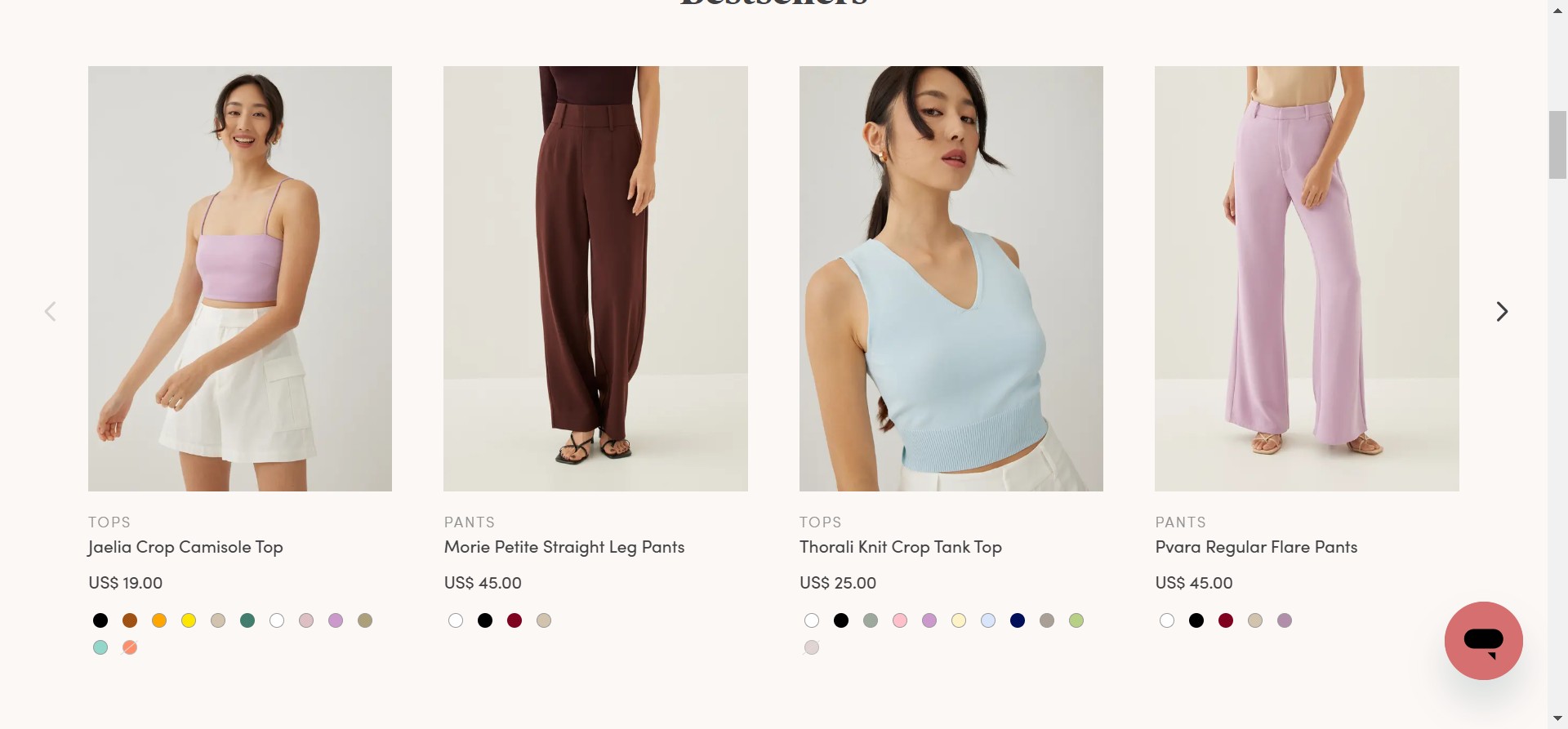The height and width of the screenshot is (729, 1568).
Task: Show next bestsellers with right arrow
Action: click(1501, 311)
